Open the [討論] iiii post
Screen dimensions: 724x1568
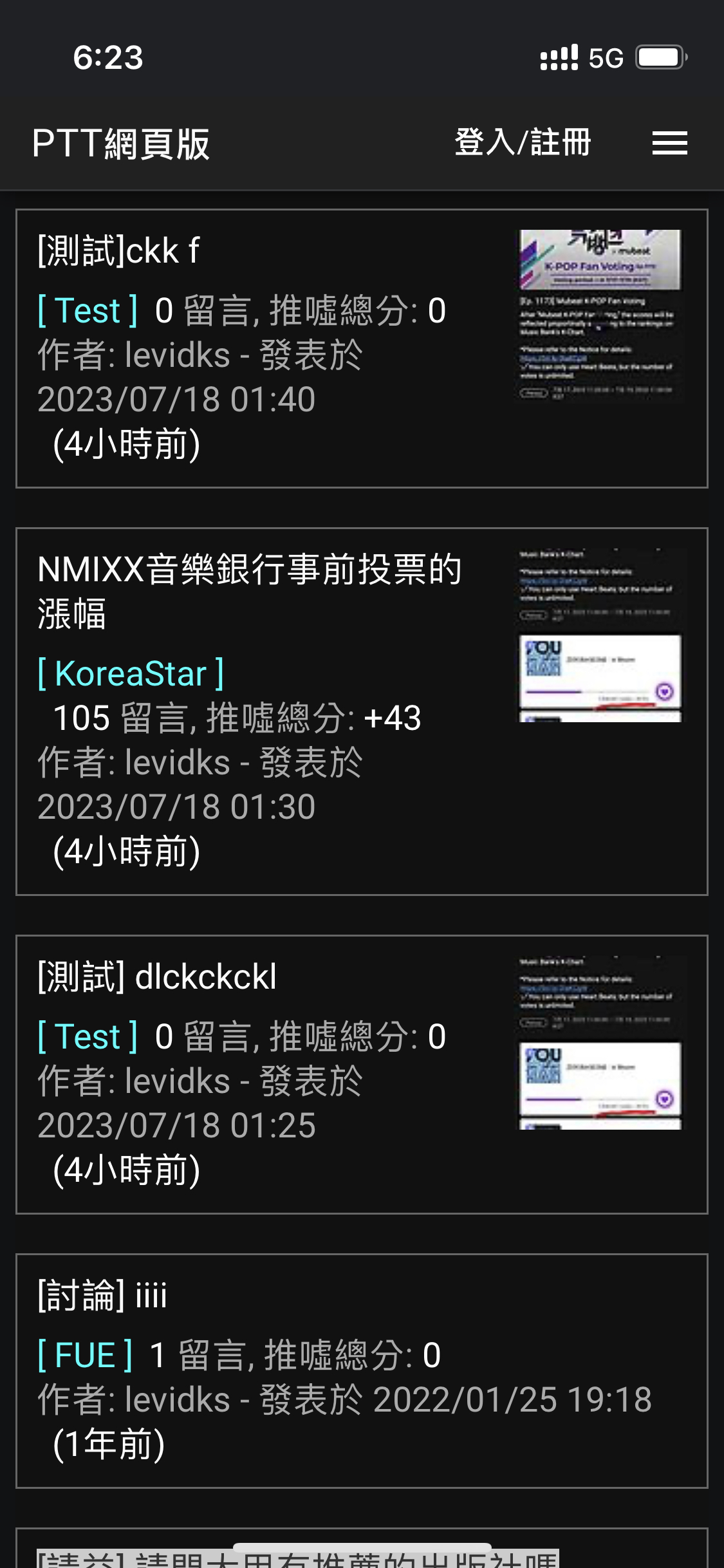tap(103, 1295)
